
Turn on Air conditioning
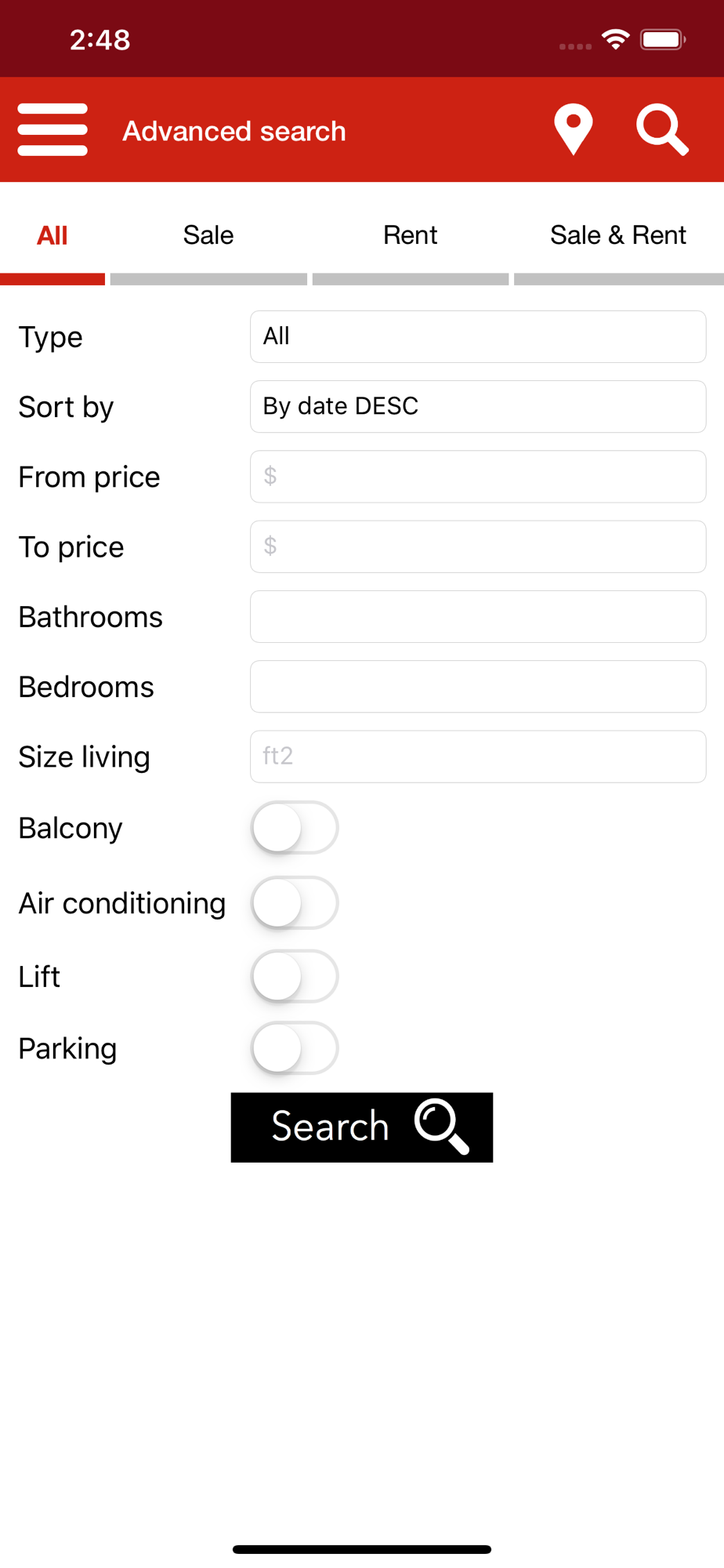pos(295,903)
